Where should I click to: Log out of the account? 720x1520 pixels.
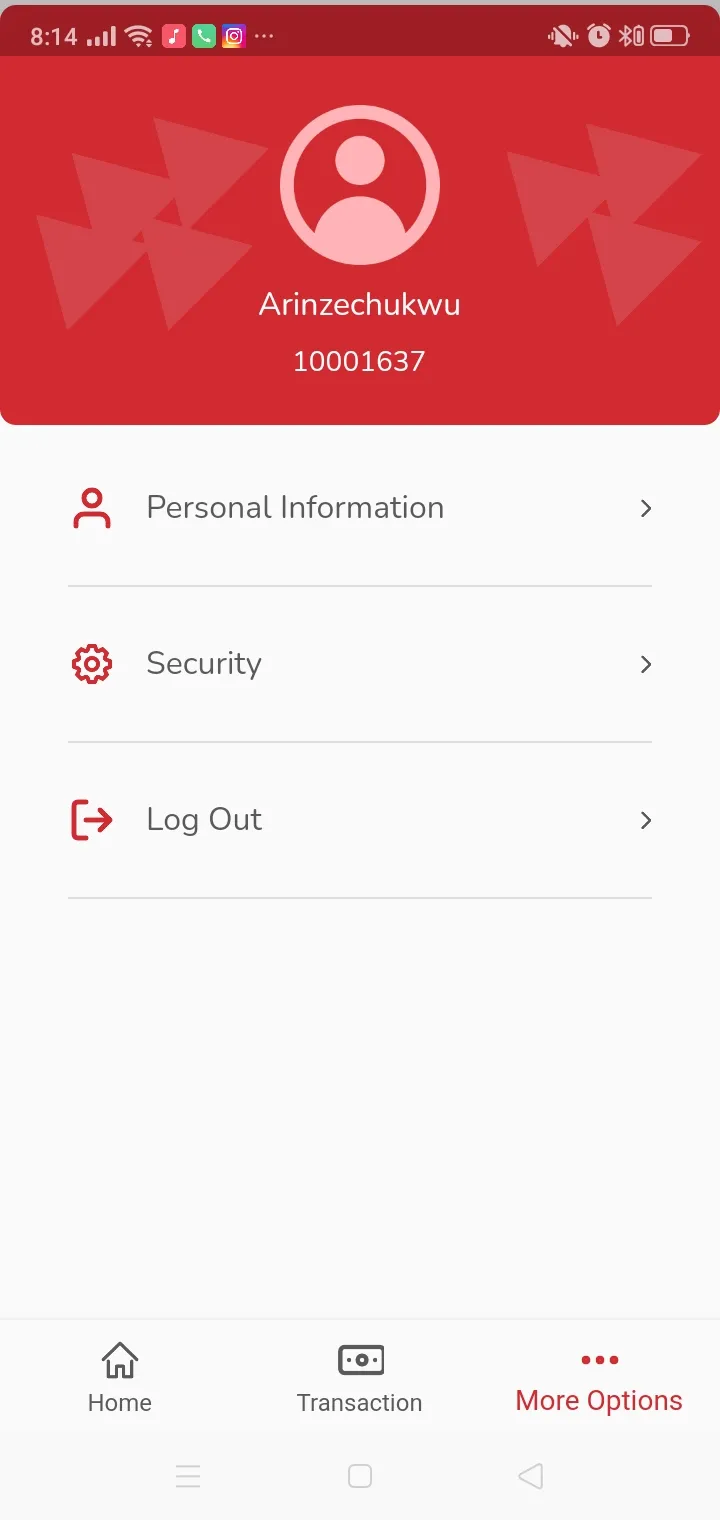[x=204, y=820]
